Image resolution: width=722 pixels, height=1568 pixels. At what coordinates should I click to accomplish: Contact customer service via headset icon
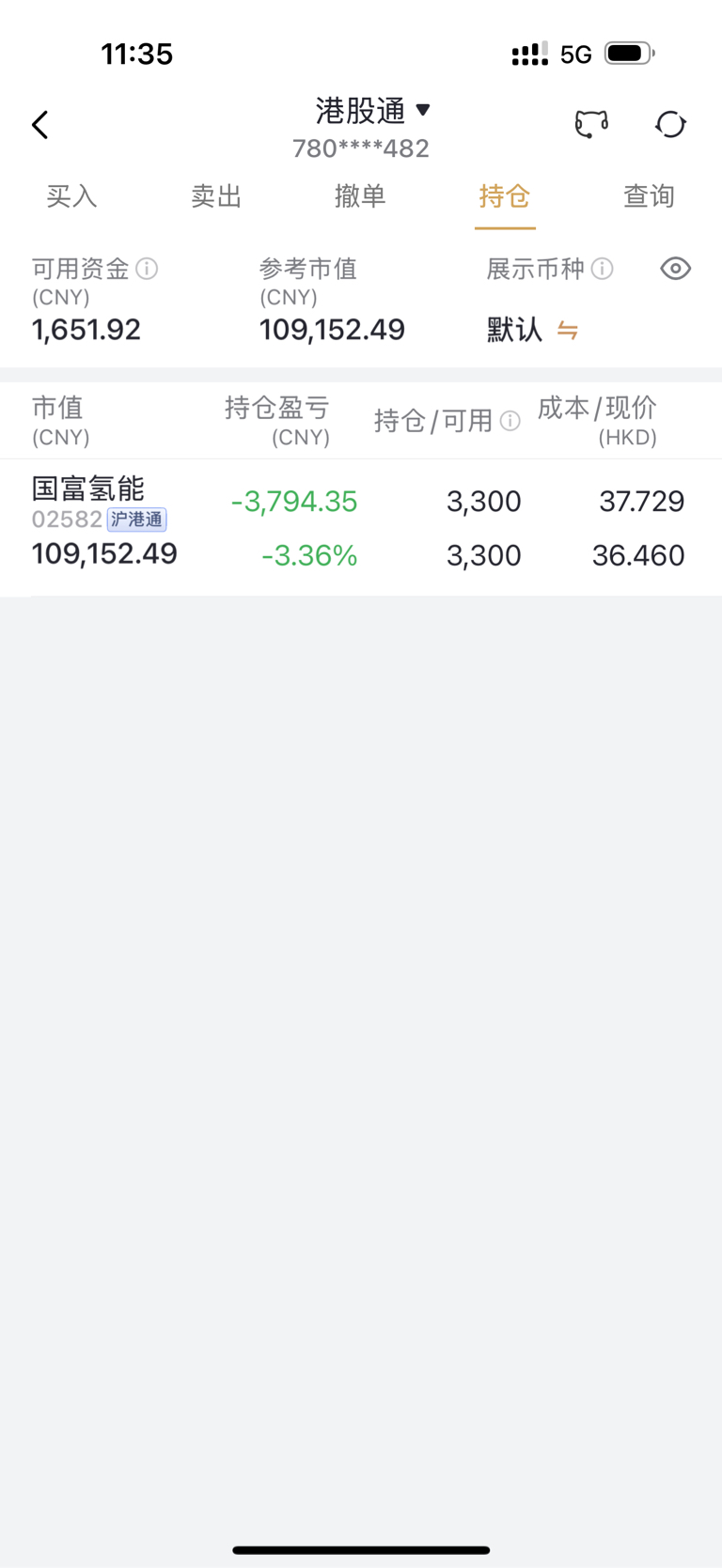click(x=591, y=124)
